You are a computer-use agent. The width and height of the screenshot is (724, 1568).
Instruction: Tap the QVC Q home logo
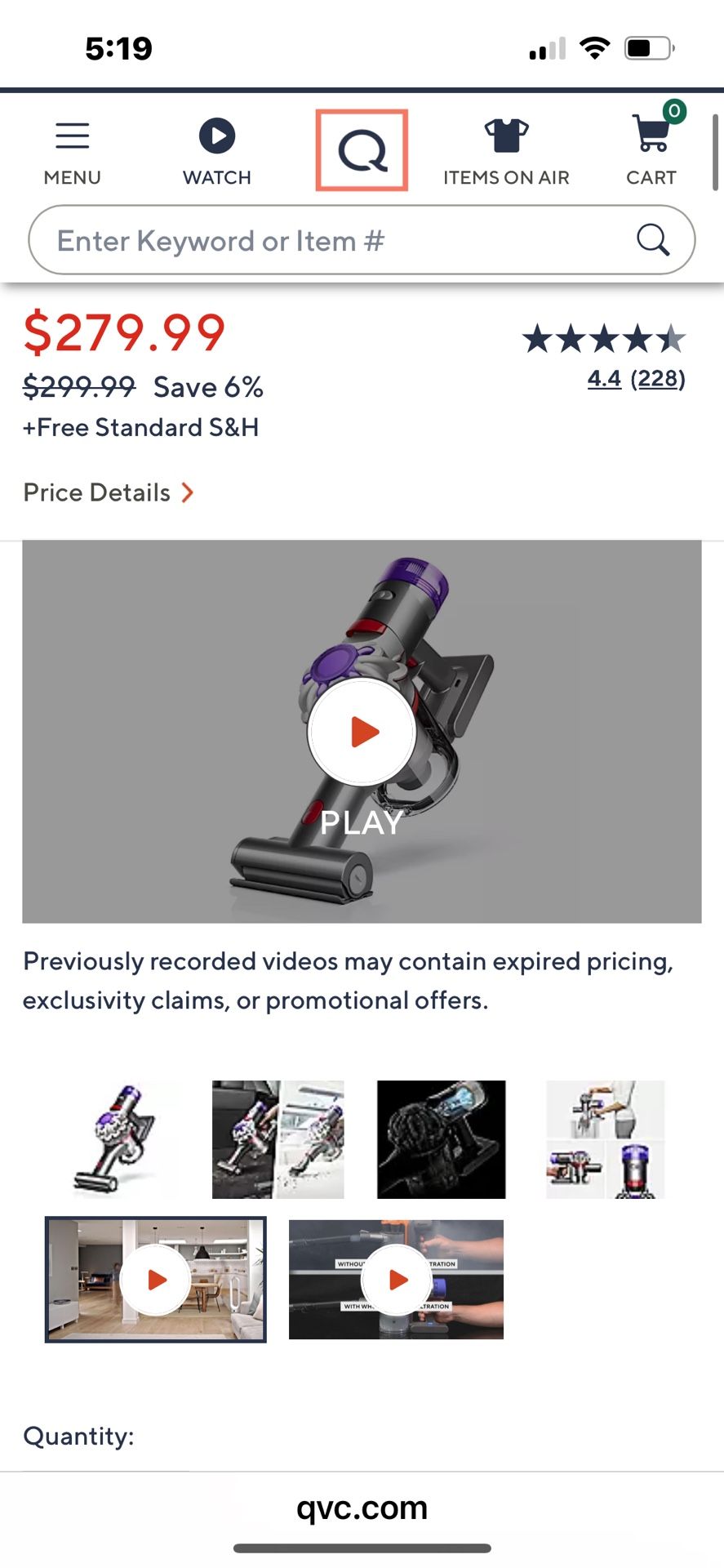[362, 150]
